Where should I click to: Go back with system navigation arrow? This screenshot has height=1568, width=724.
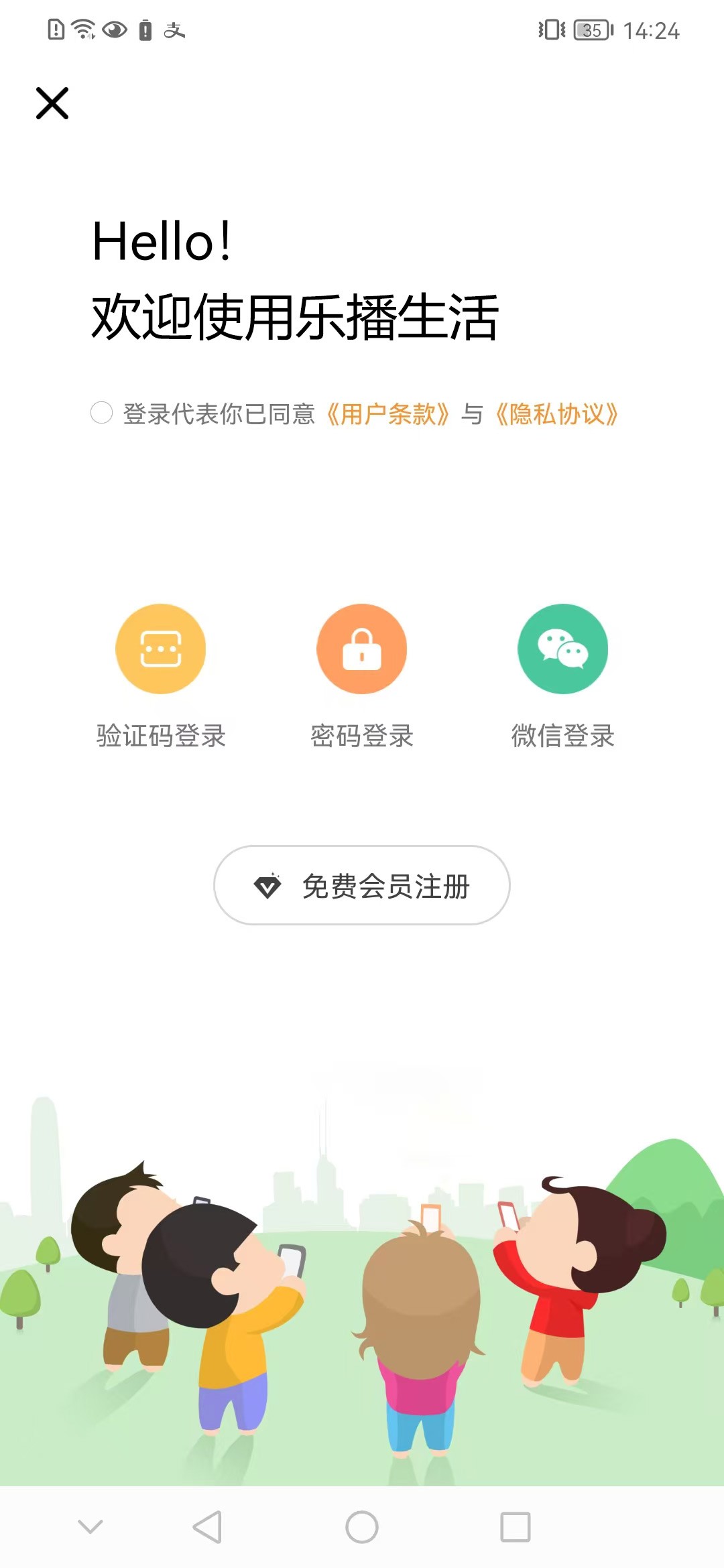(207, 1527)
